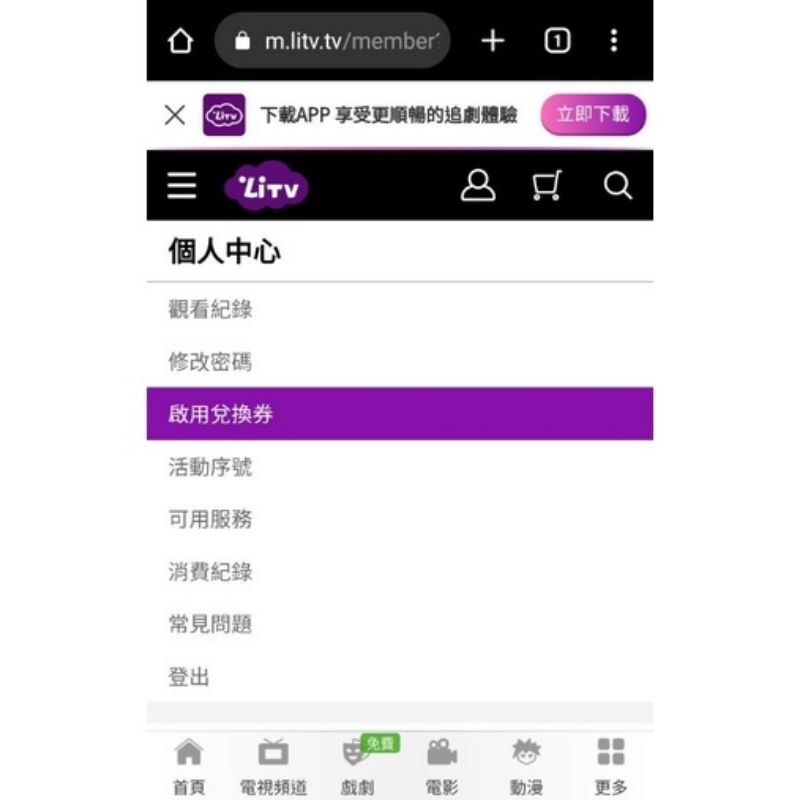The width and height of the screenshot is (800, 800).
Task: Open the shopping cart
Action: point(547,186)
